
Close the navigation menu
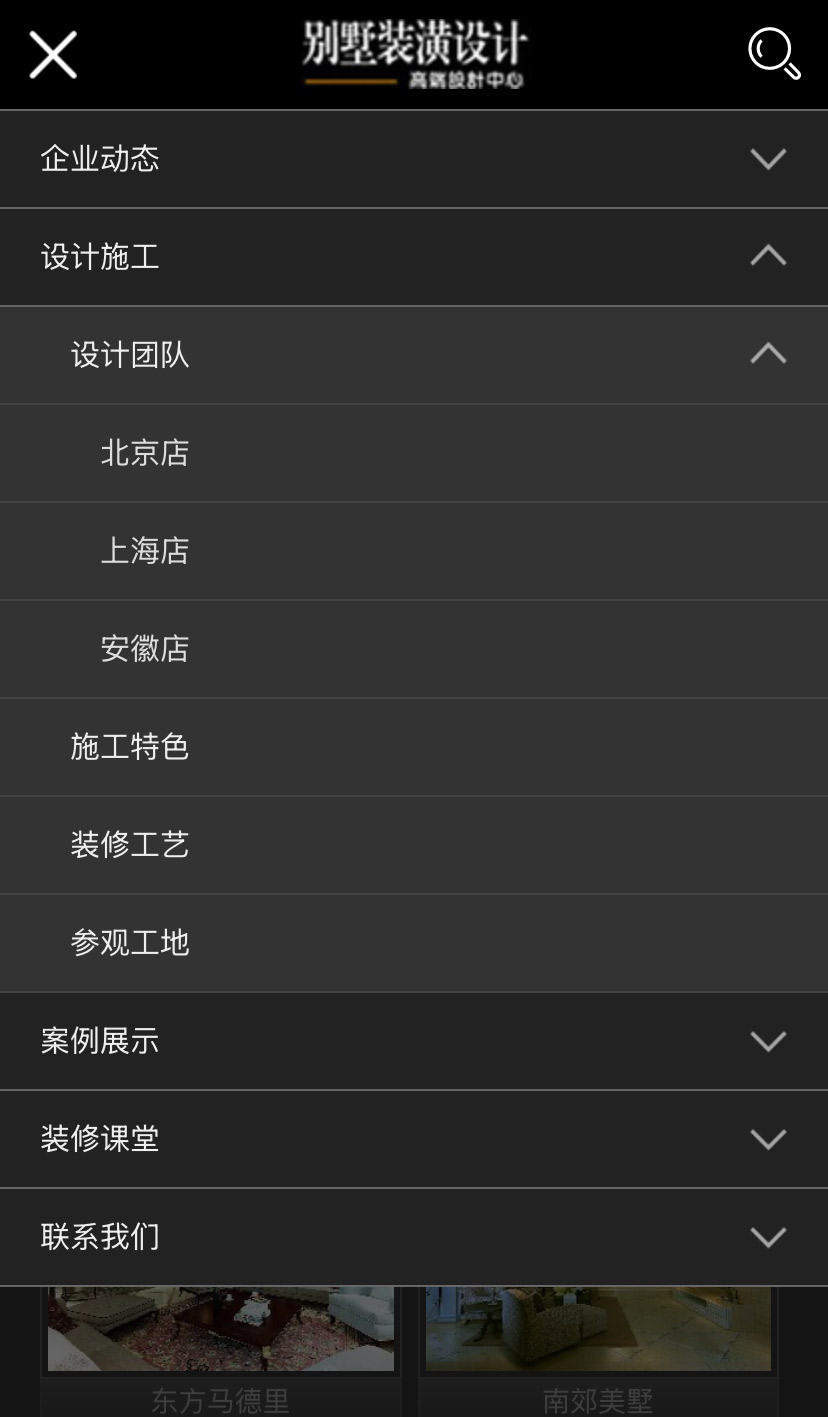[53, 54]
